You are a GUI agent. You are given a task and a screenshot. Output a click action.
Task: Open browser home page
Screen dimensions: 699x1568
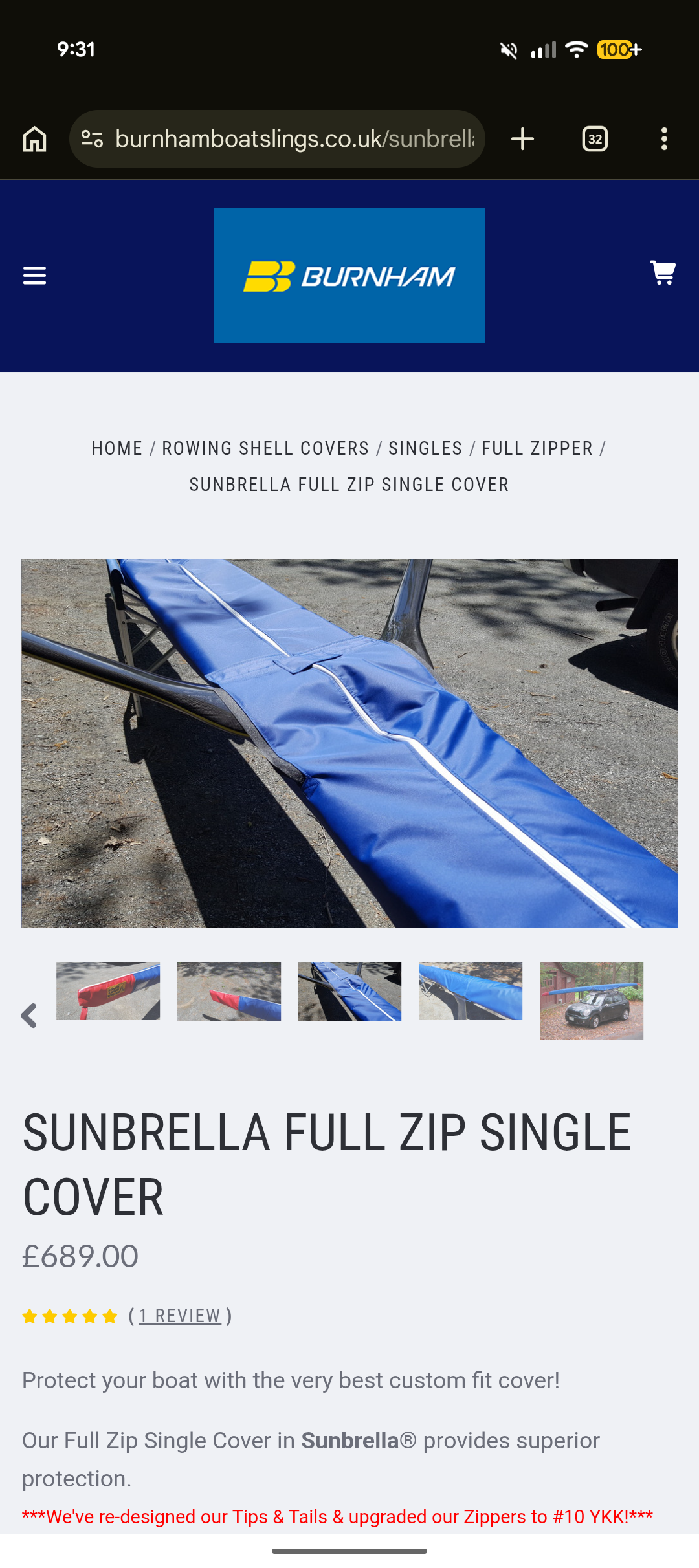tap(34, 139)
